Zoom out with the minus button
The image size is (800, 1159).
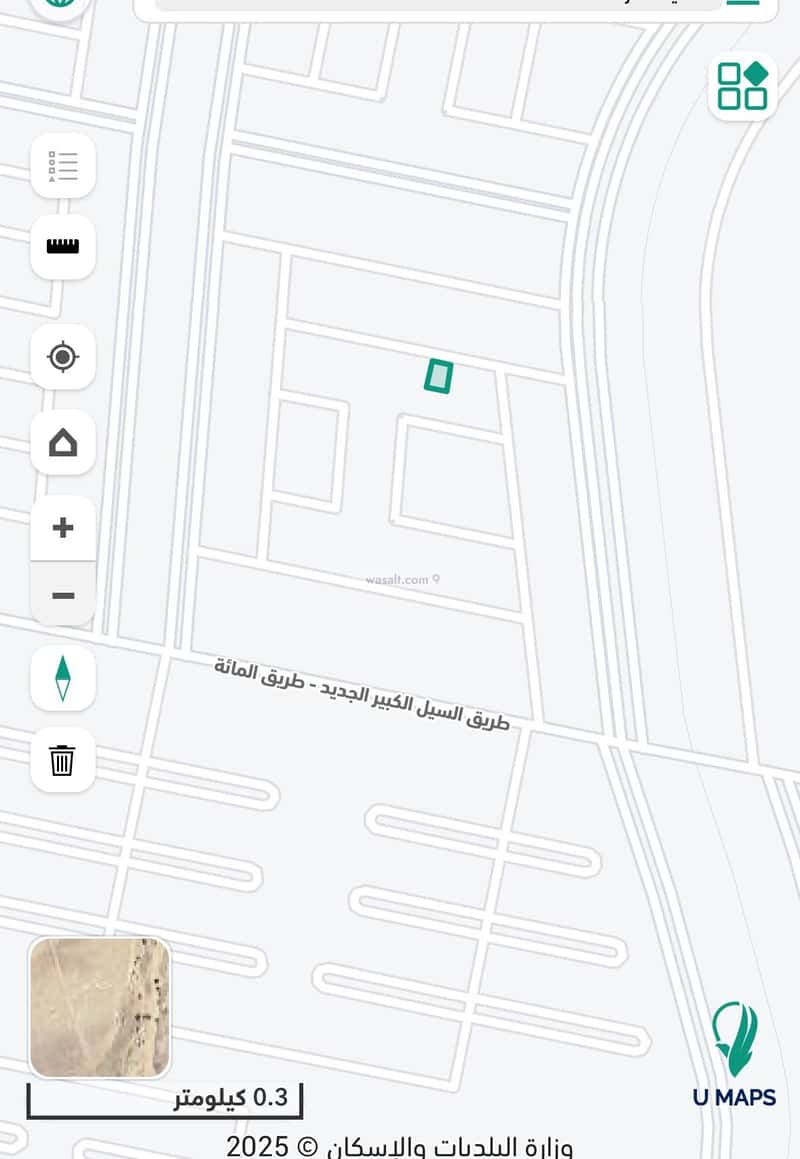coord(63,596)
